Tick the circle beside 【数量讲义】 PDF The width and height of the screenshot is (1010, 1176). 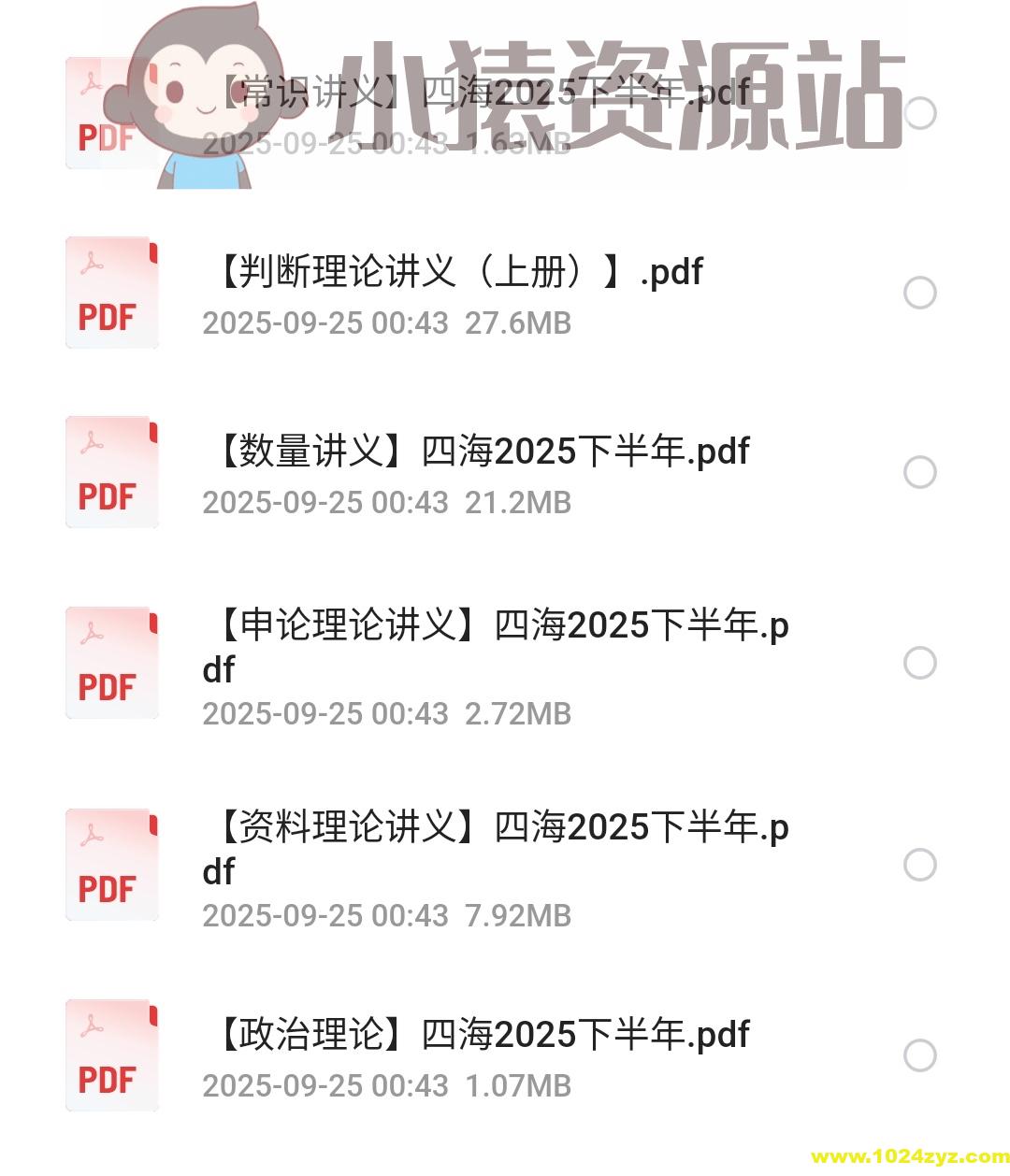[920, 472]
